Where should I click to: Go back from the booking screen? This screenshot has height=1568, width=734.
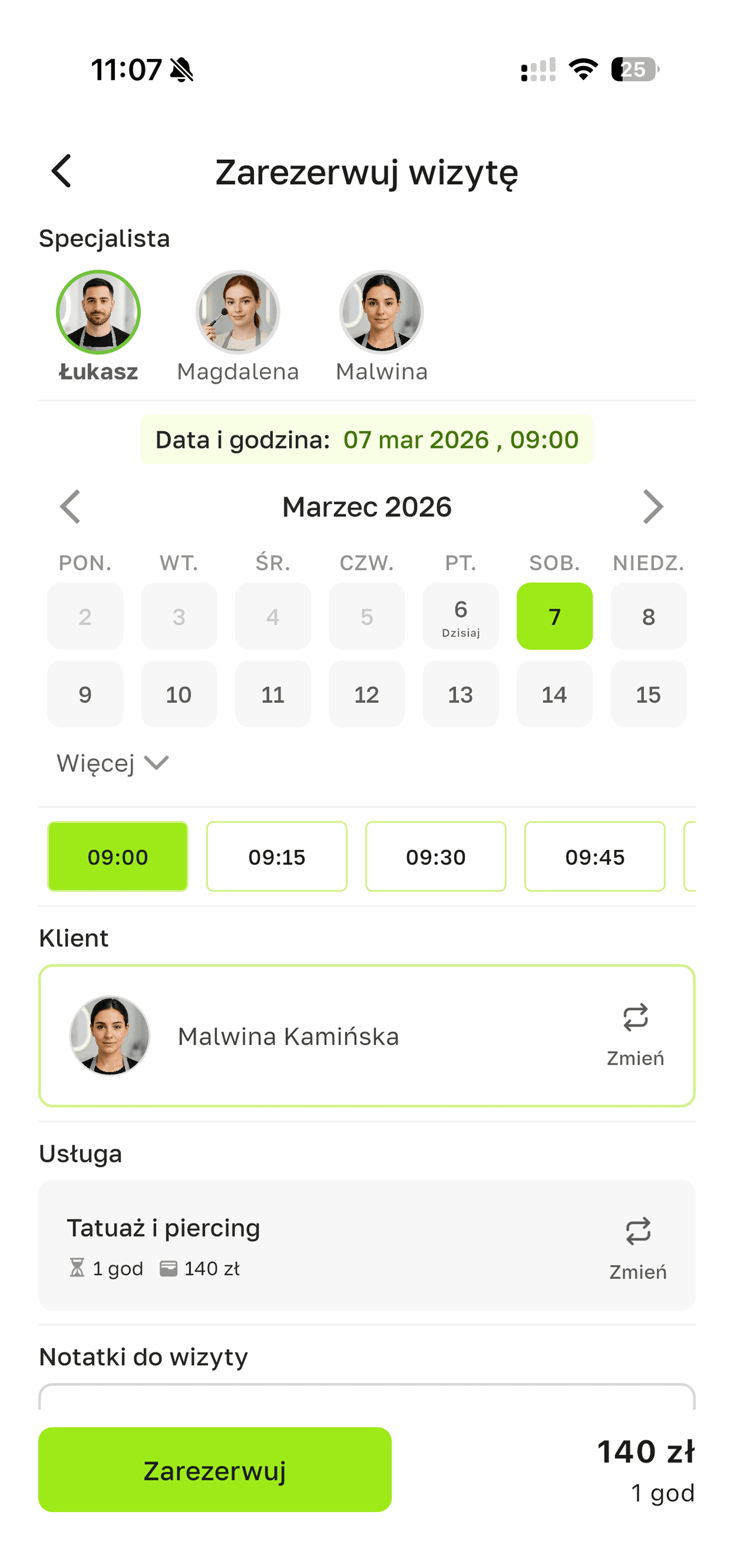pyautogui.click(x=62, y=171)
